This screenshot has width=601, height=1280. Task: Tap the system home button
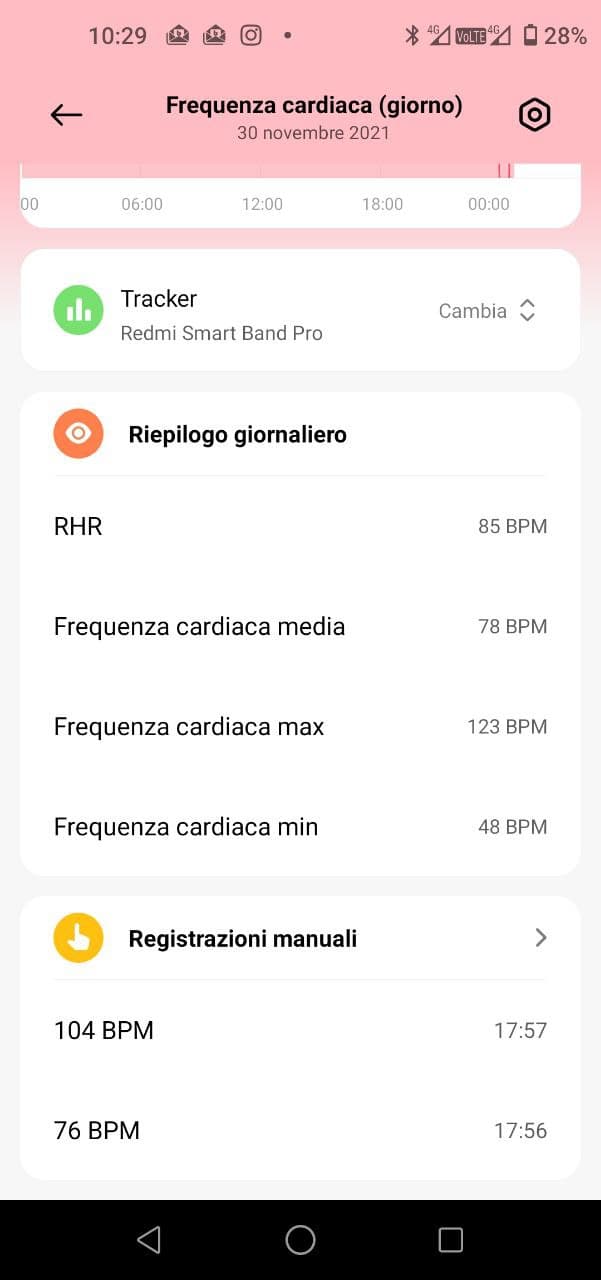(300, 1240)
